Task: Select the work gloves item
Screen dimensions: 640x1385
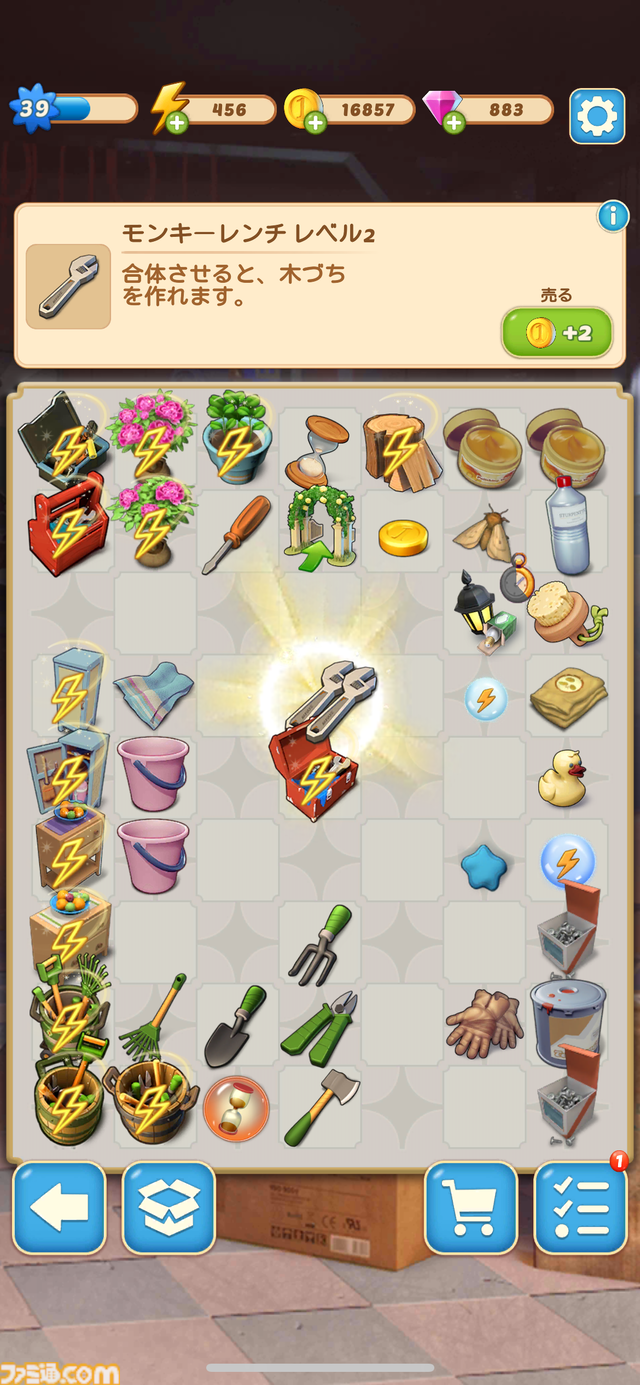Action: 483,1022
